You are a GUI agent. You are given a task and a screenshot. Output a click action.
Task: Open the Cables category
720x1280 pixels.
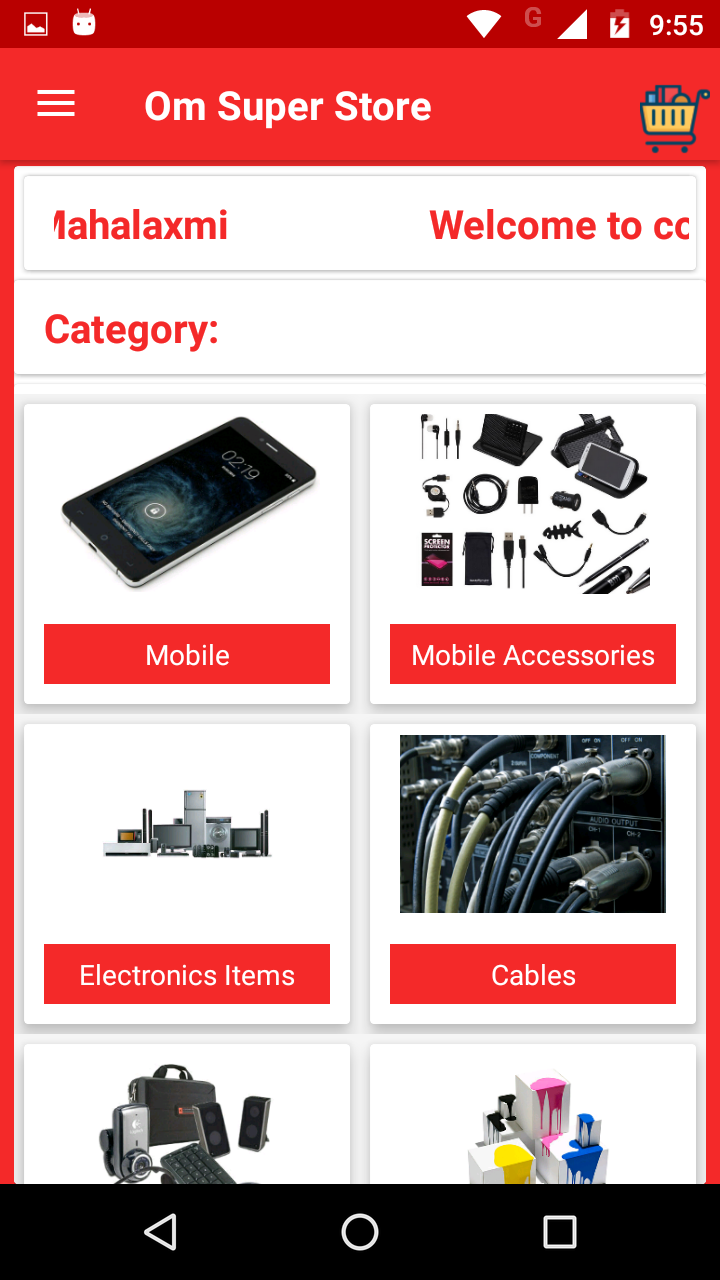[x=533, y=974]
